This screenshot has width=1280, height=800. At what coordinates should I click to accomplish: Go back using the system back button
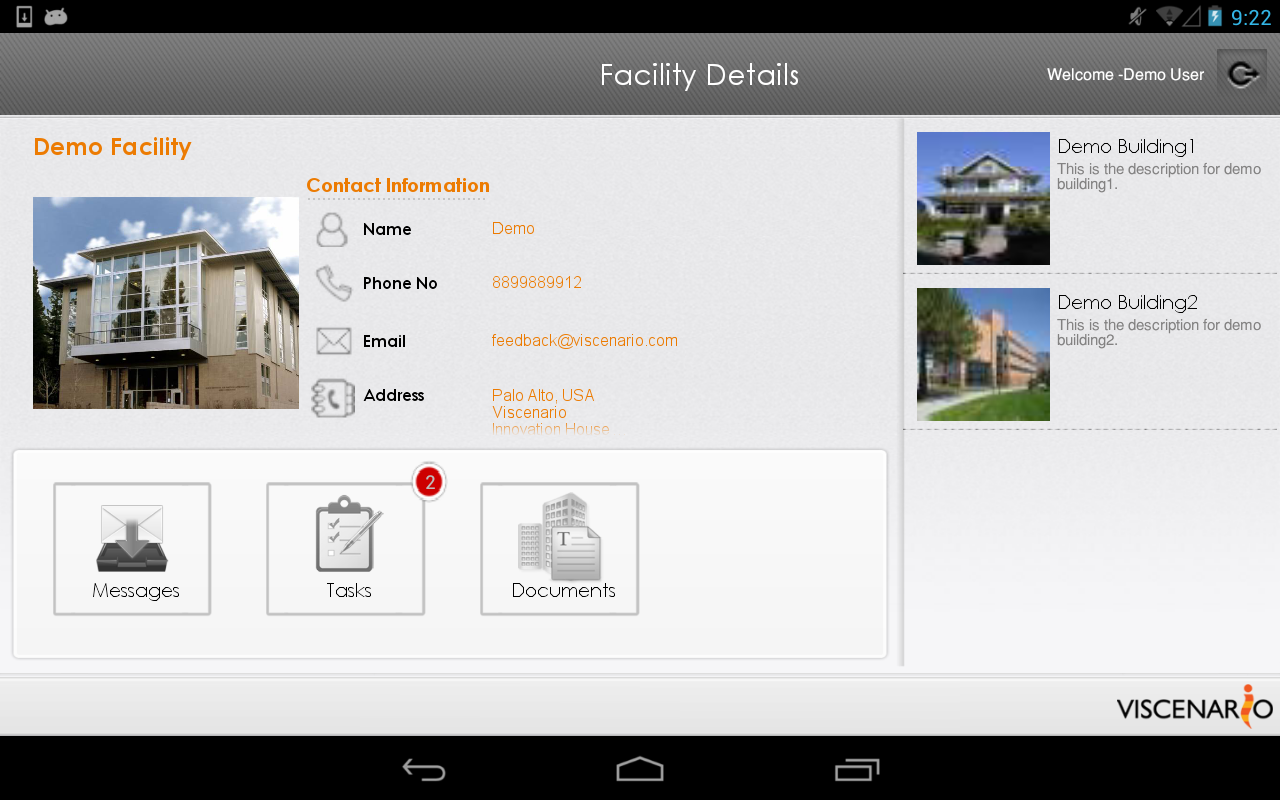coord(424,769)
